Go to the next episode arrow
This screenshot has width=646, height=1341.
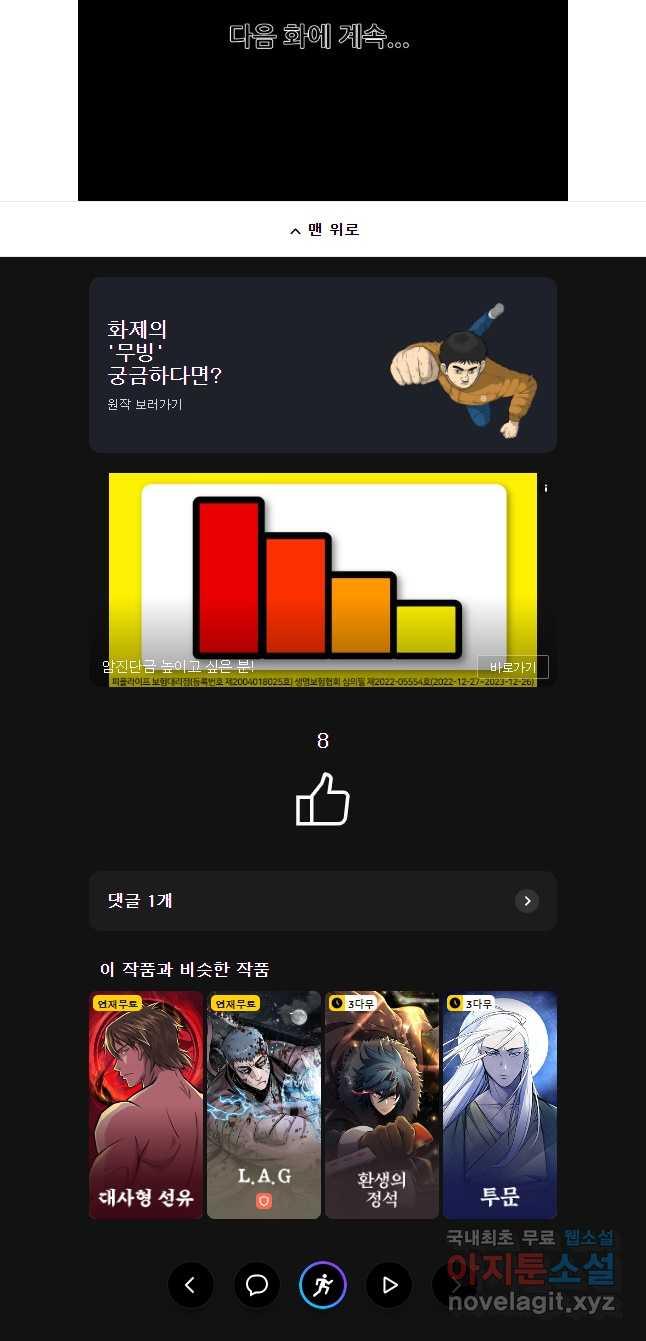(x=453, y=1285)
